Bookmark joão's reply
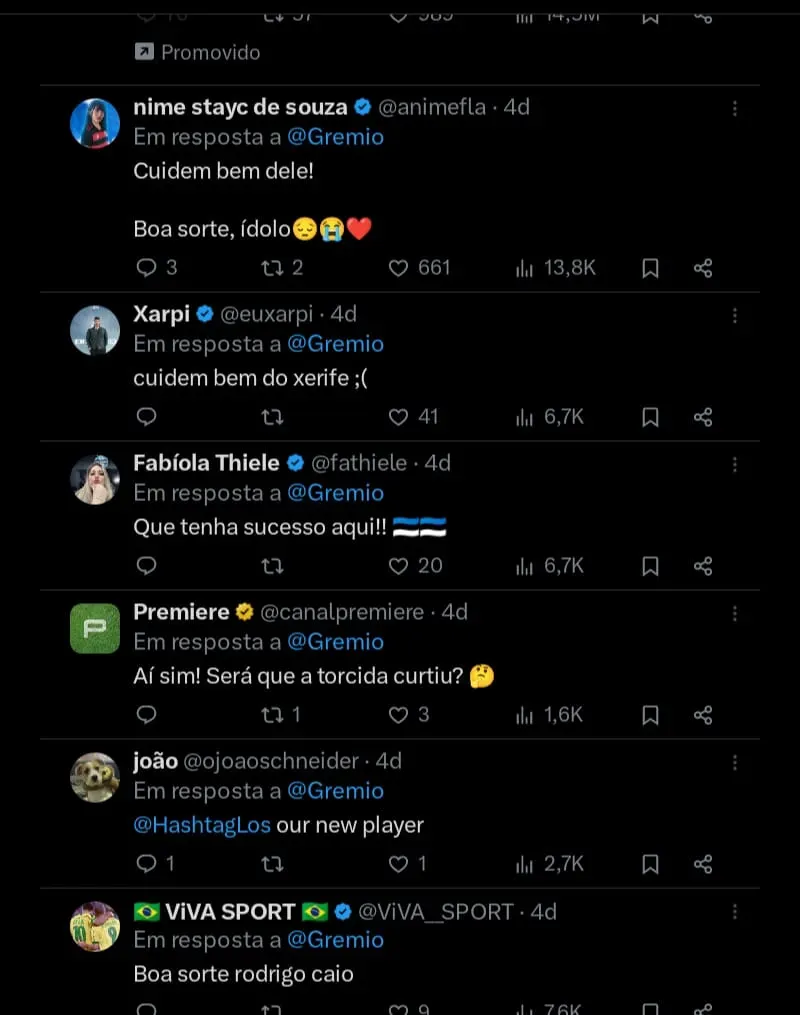 650,864
